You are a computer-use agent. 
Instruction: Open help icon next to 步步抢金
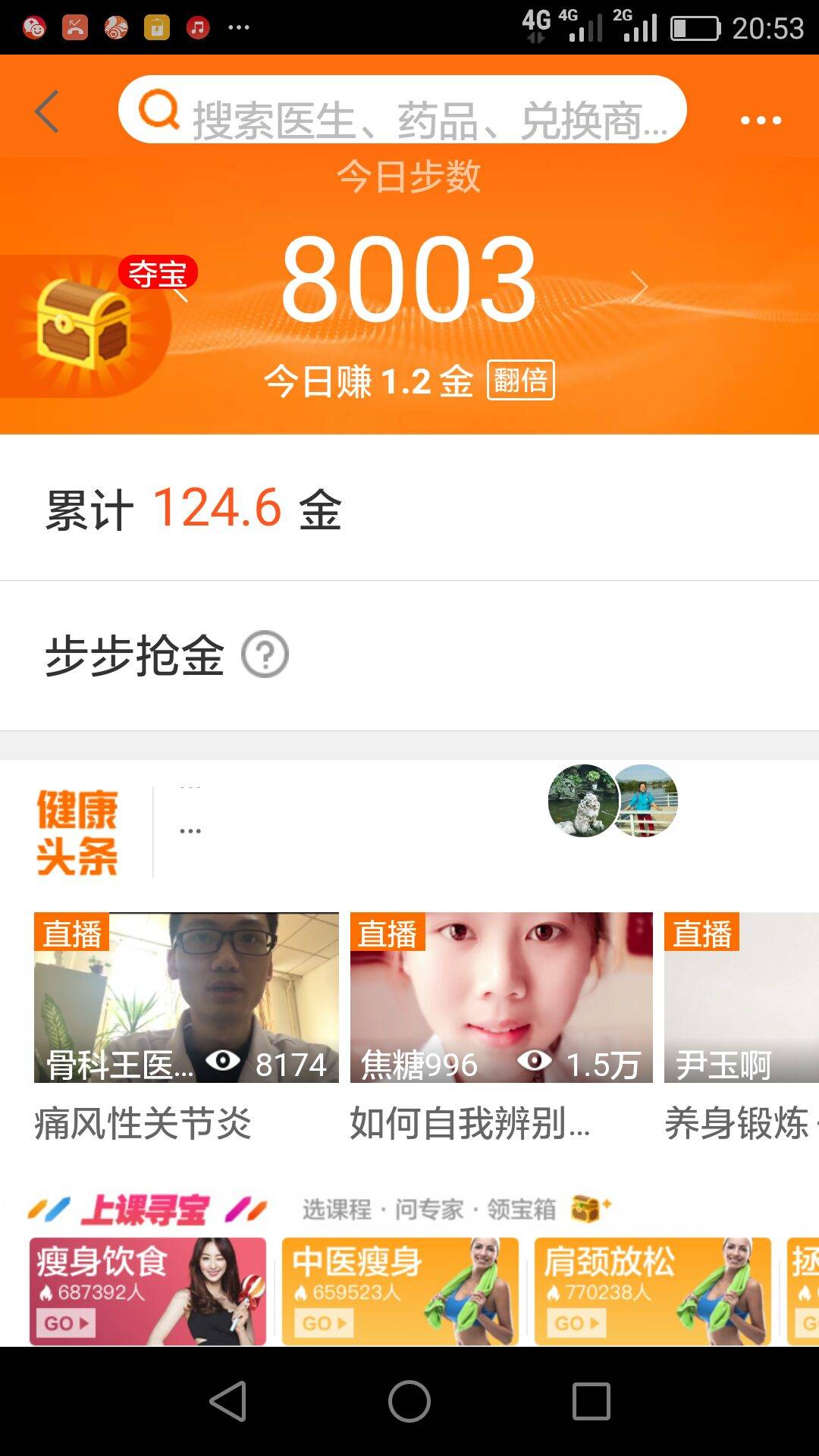click(x=265, y=654)
